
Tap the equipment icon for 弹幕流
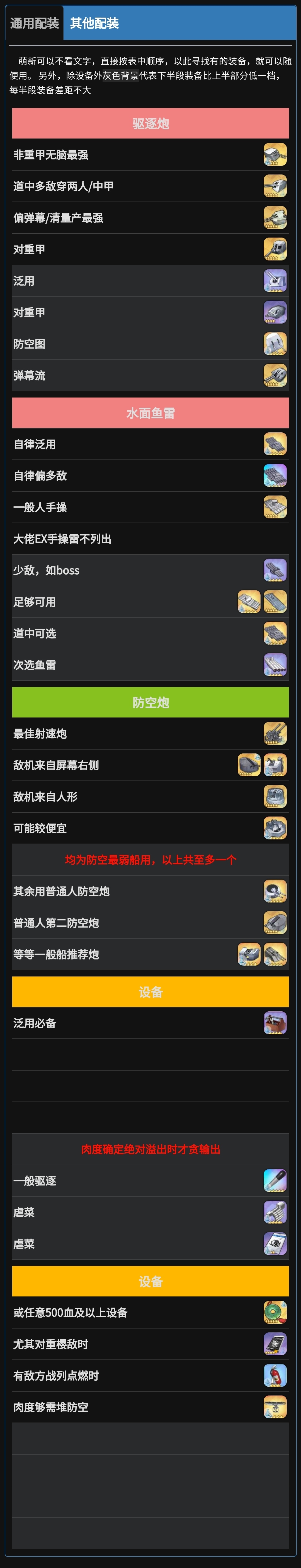pyautogui.click(x=275, y=375)
